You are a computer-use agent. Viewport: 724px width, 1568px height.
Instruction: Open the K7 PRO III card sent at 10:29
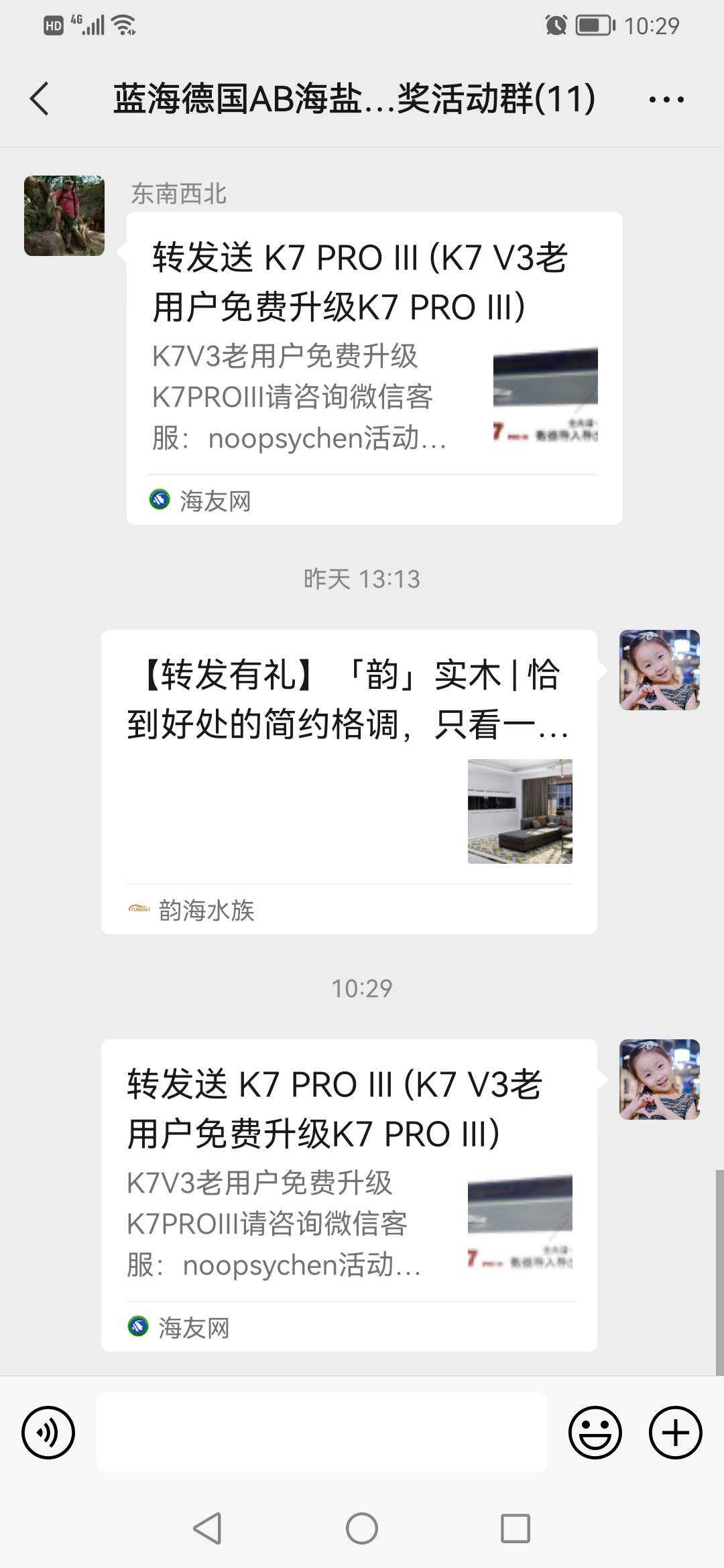349,1194
